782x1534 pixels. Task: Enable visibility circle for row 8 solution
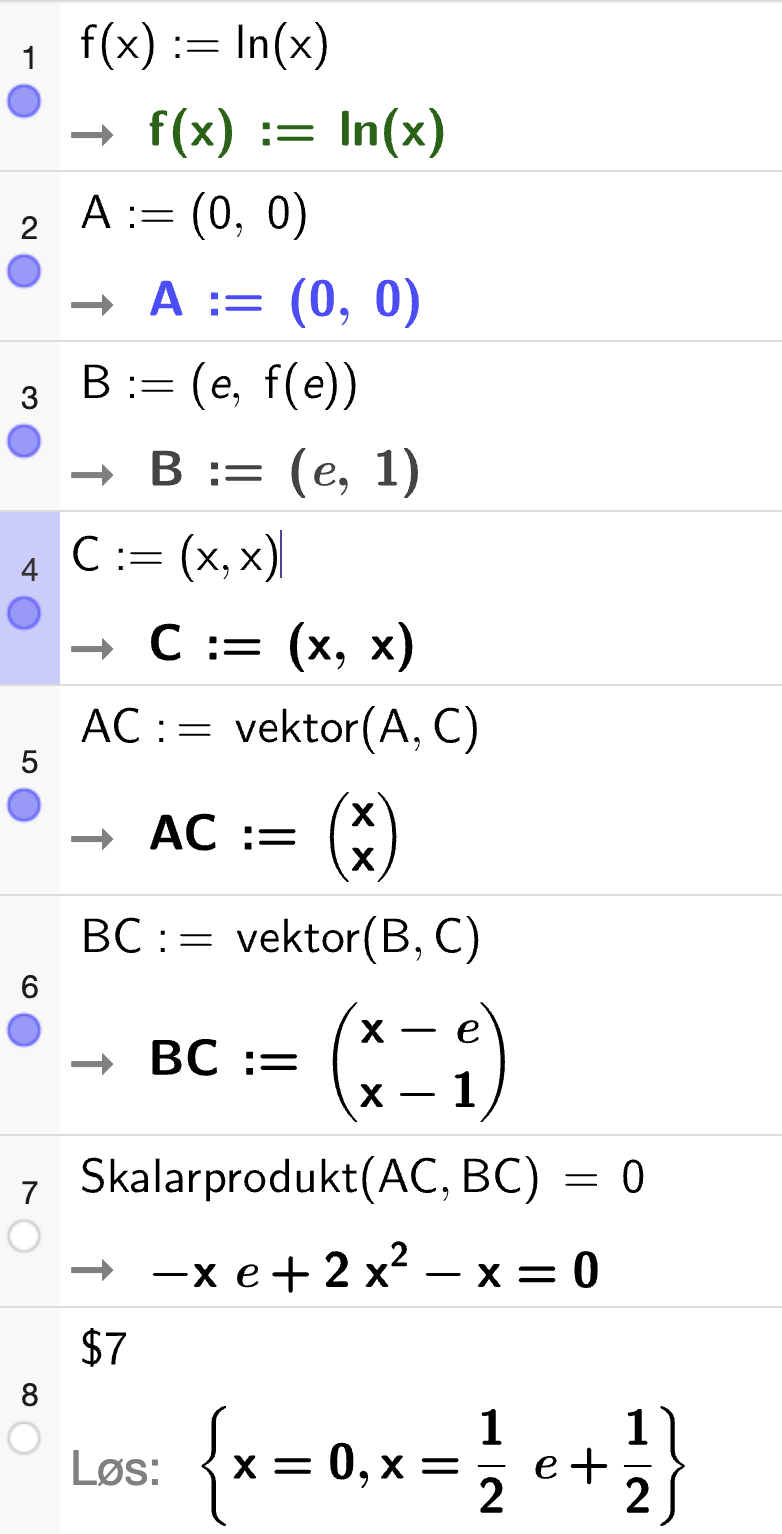pos(24,1438)
